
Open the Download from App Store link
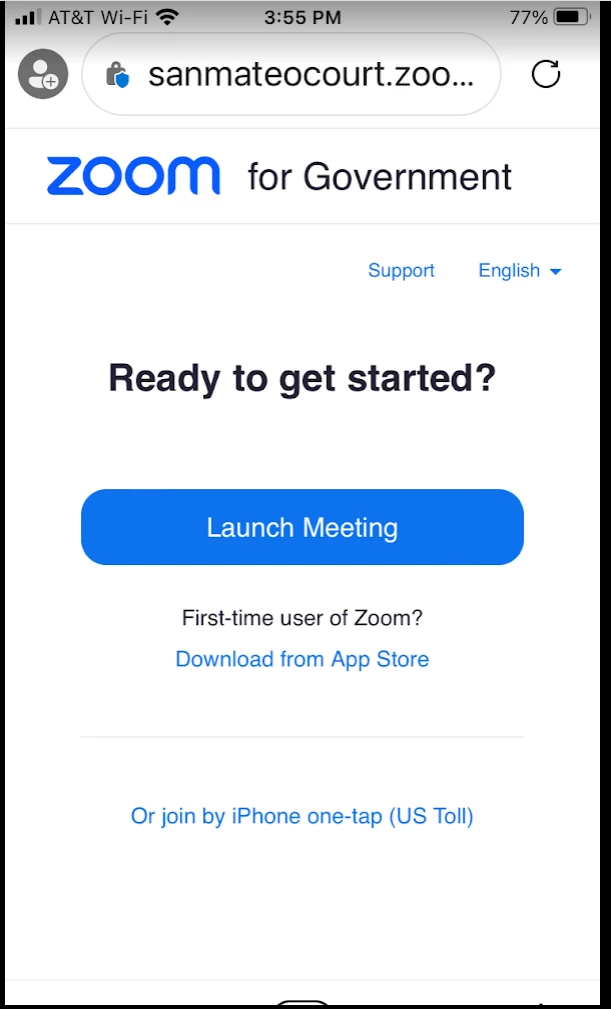click(302, 659)
